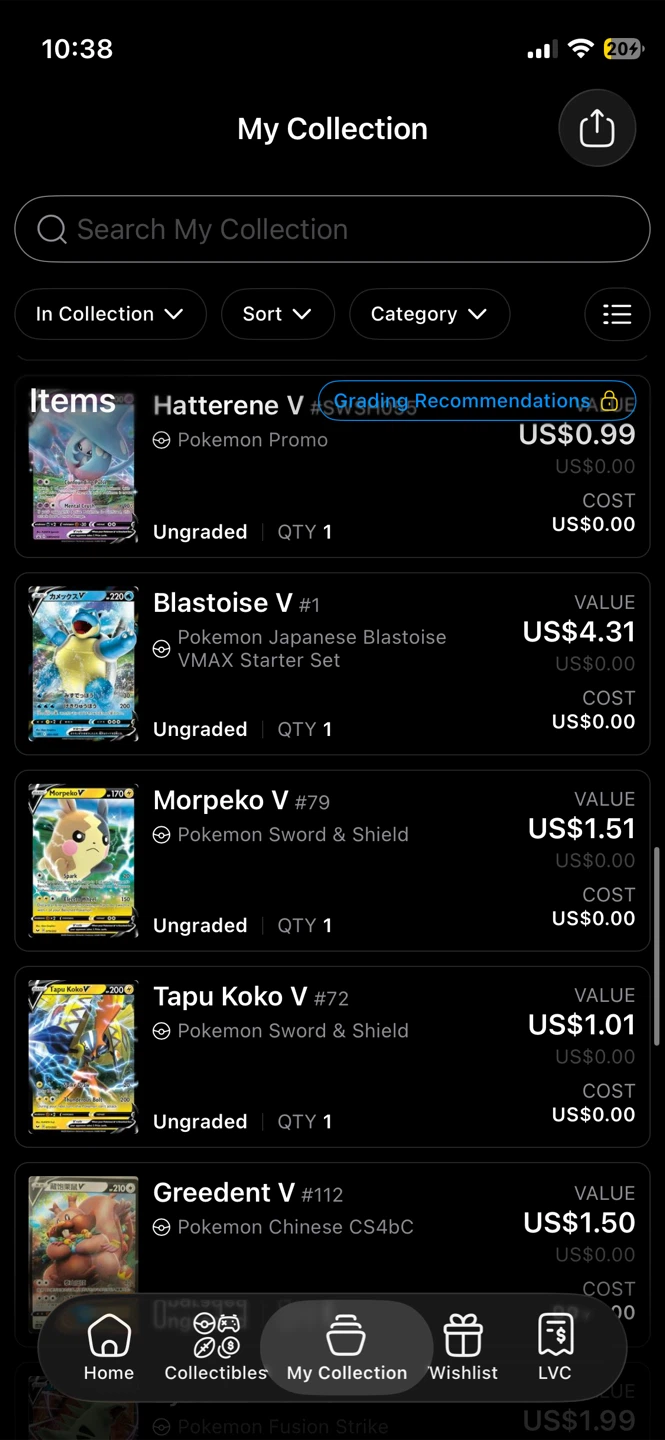The width and height of the screenshot is (665, 1440).
Task: Open the Morpeko V card
Action: pos(332,860)
